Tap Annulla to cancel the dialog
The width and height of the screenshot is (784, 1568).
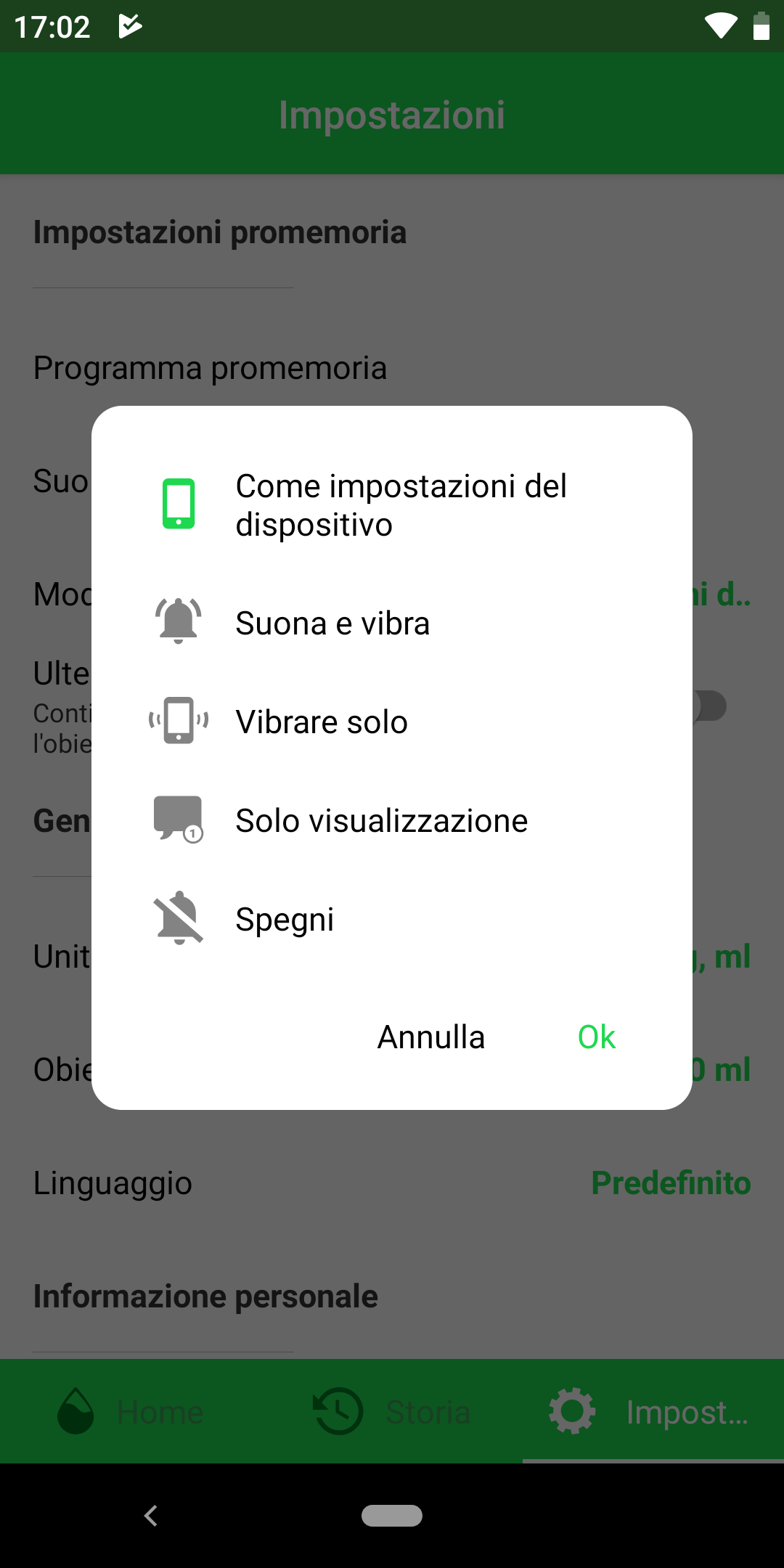point(431,1037)
